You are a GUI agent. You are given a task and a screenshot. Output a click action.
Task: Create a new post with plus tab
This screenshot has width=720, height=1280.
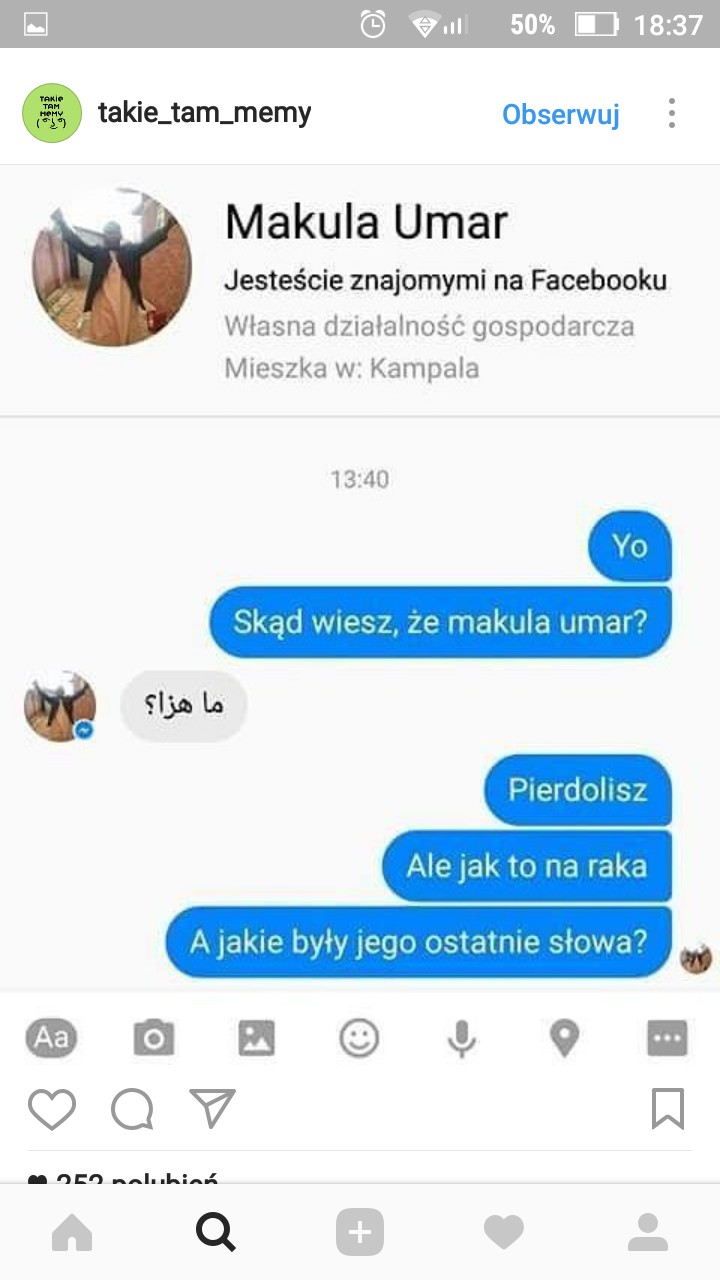pyautogui.click(x=360, y=1232)
